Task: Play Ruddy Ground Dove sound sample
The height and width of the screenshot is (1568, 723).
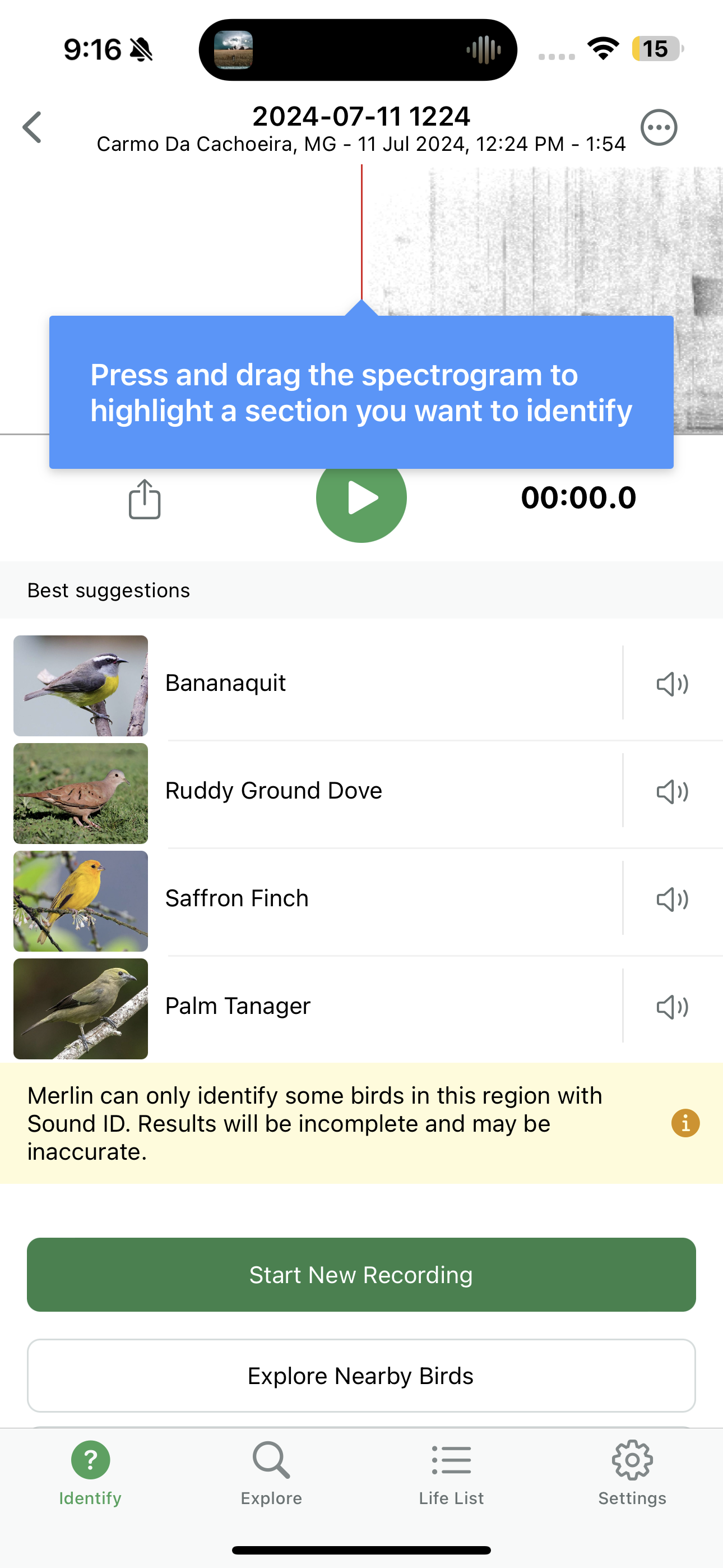Action: pos(672,791)
